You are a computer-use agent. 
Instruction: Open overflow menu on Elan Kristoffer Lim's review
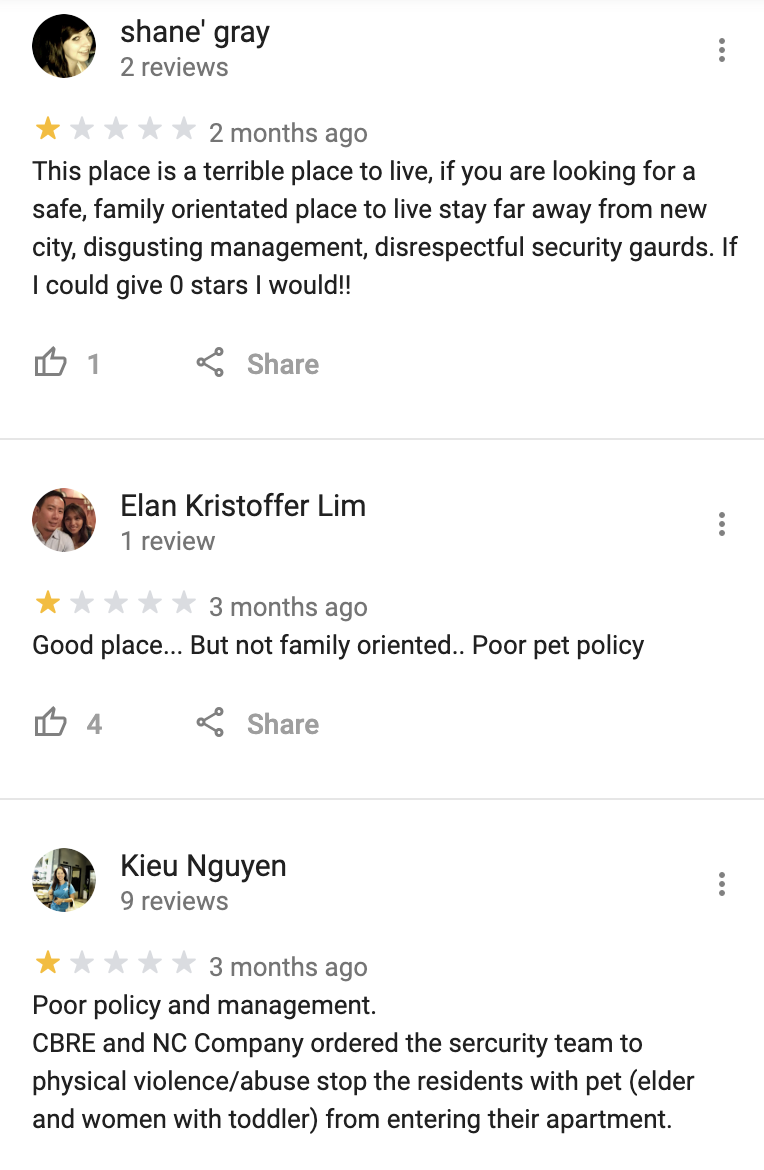tap(721, 524)
